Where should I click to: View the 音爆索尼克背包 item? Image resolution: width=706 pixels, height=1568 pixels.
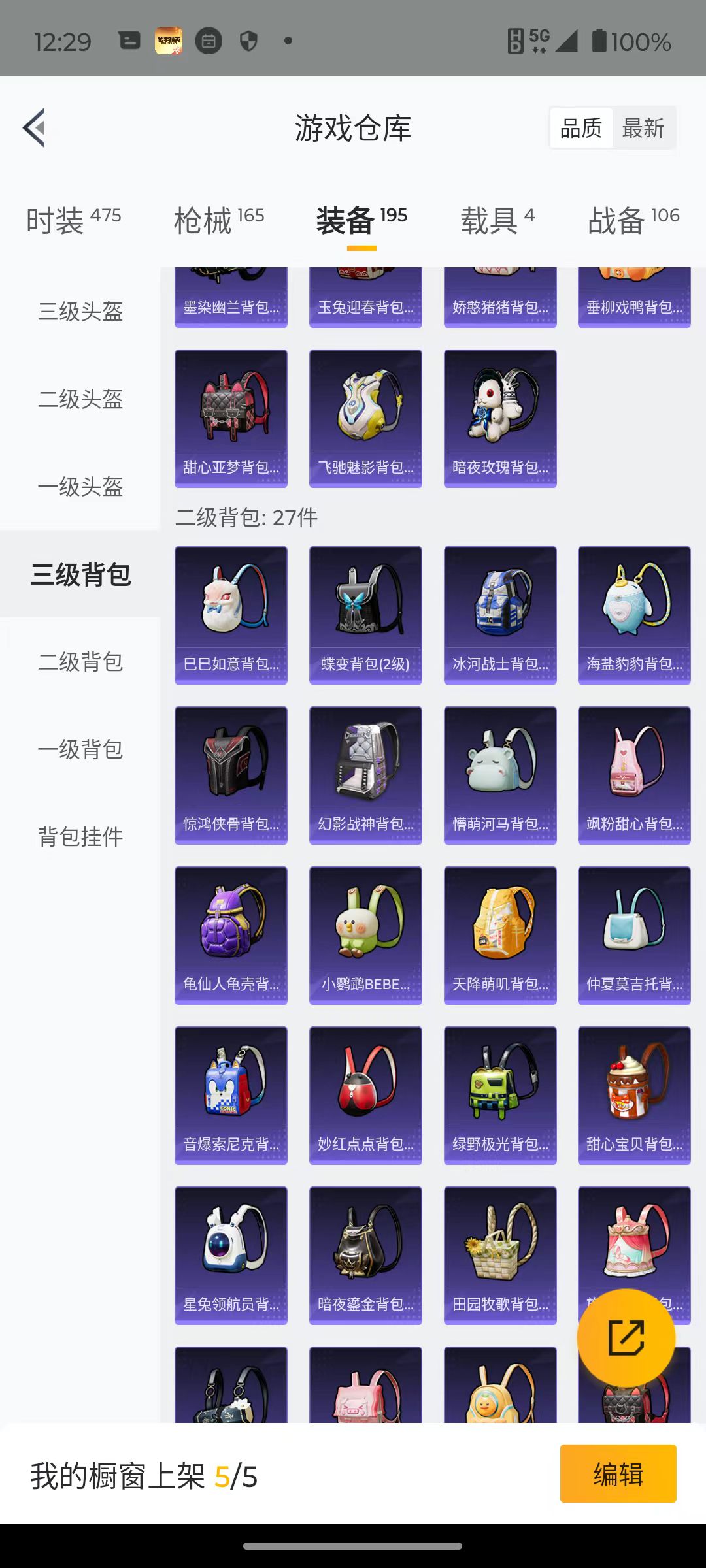(231, 1095)
